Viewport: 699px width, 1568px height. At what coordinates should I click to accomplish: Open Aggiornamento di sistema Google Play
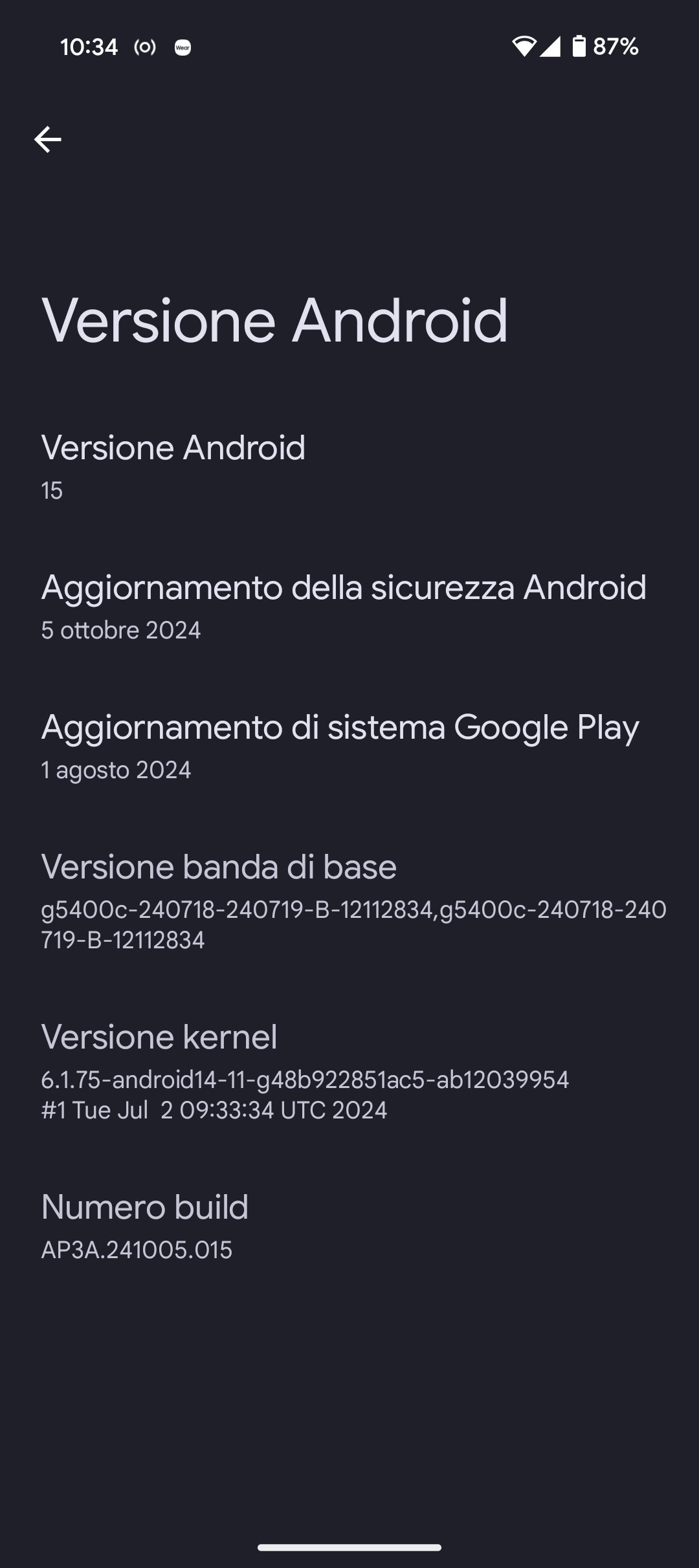tap(349, 746)
